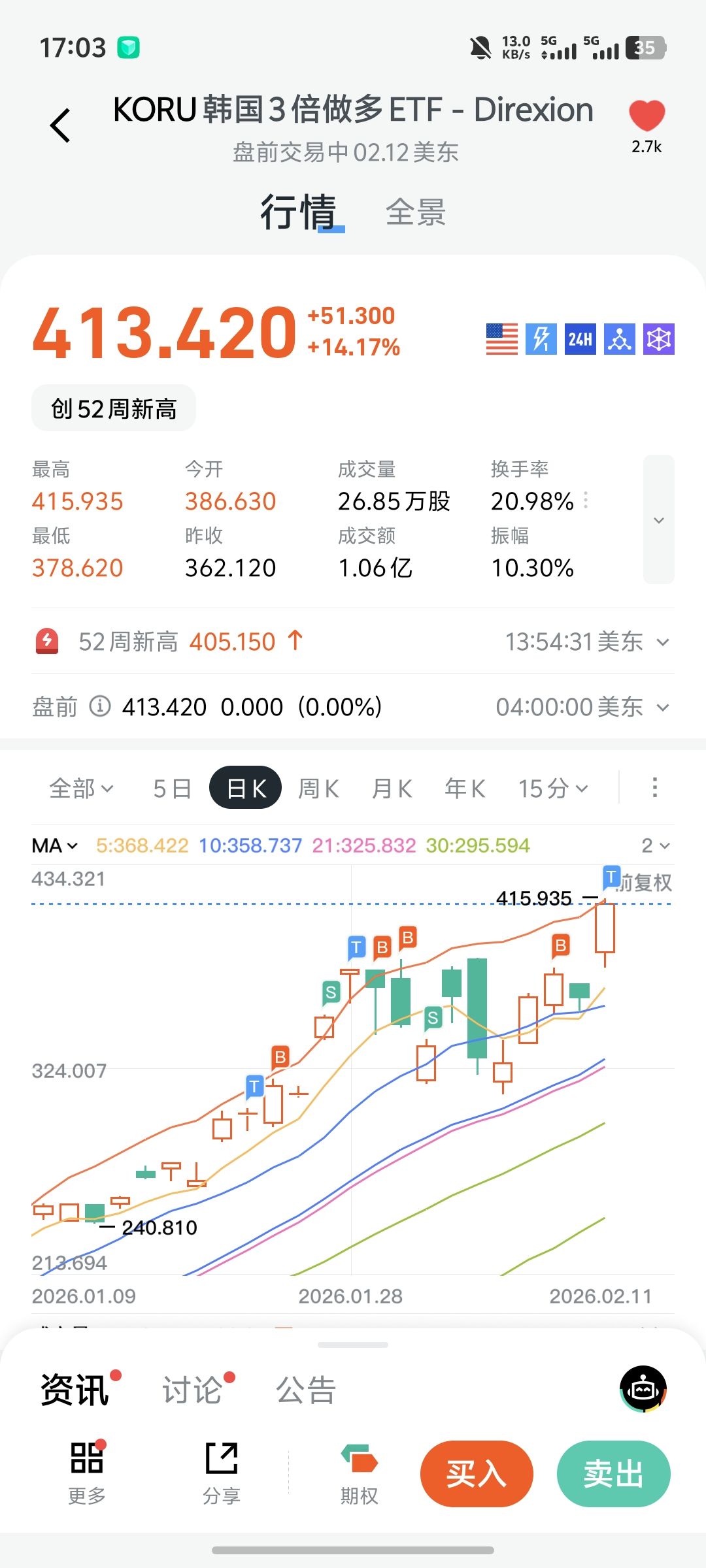Switch chart to 周K
The image size is (706, 1568).
[x=318, y=789]
